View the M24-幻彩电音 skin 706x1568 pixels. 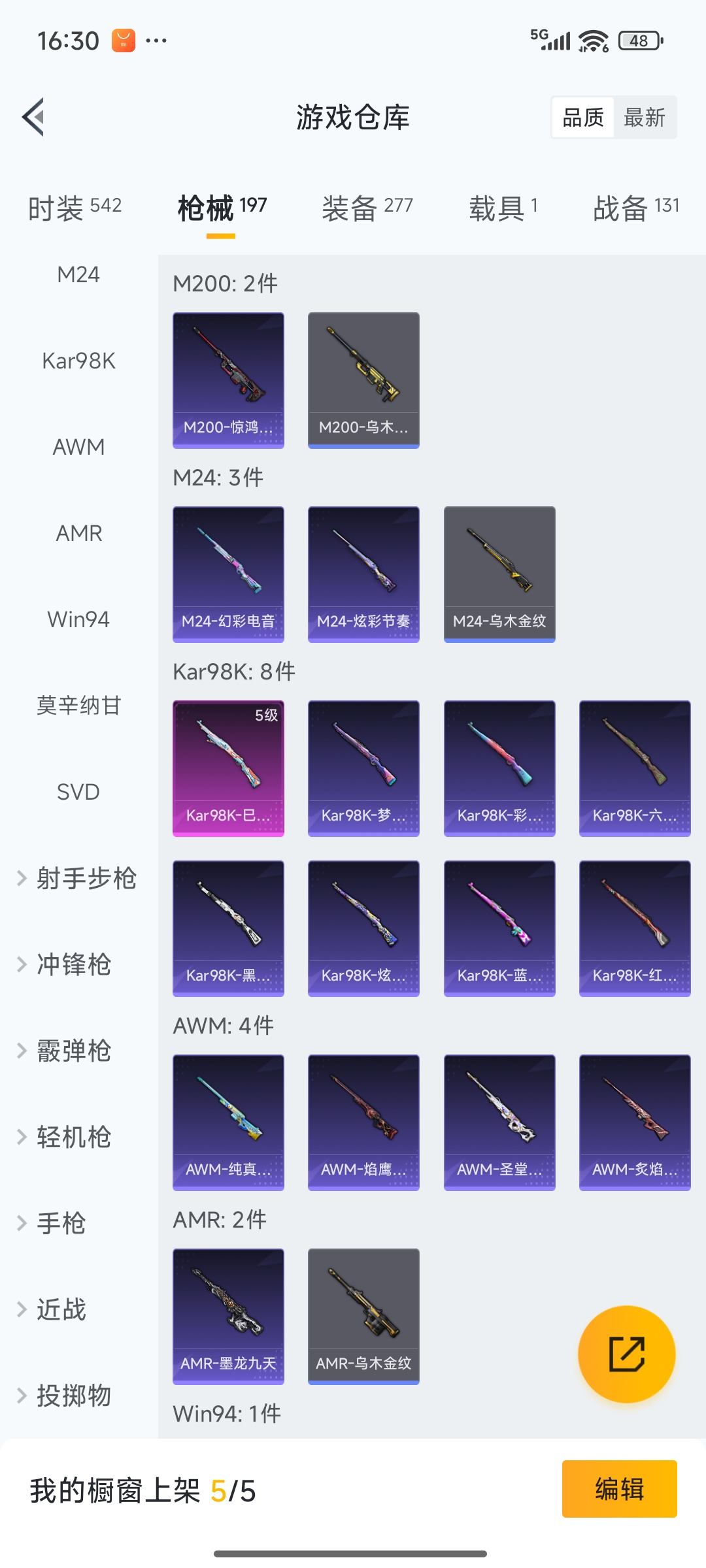click(228, 574)
